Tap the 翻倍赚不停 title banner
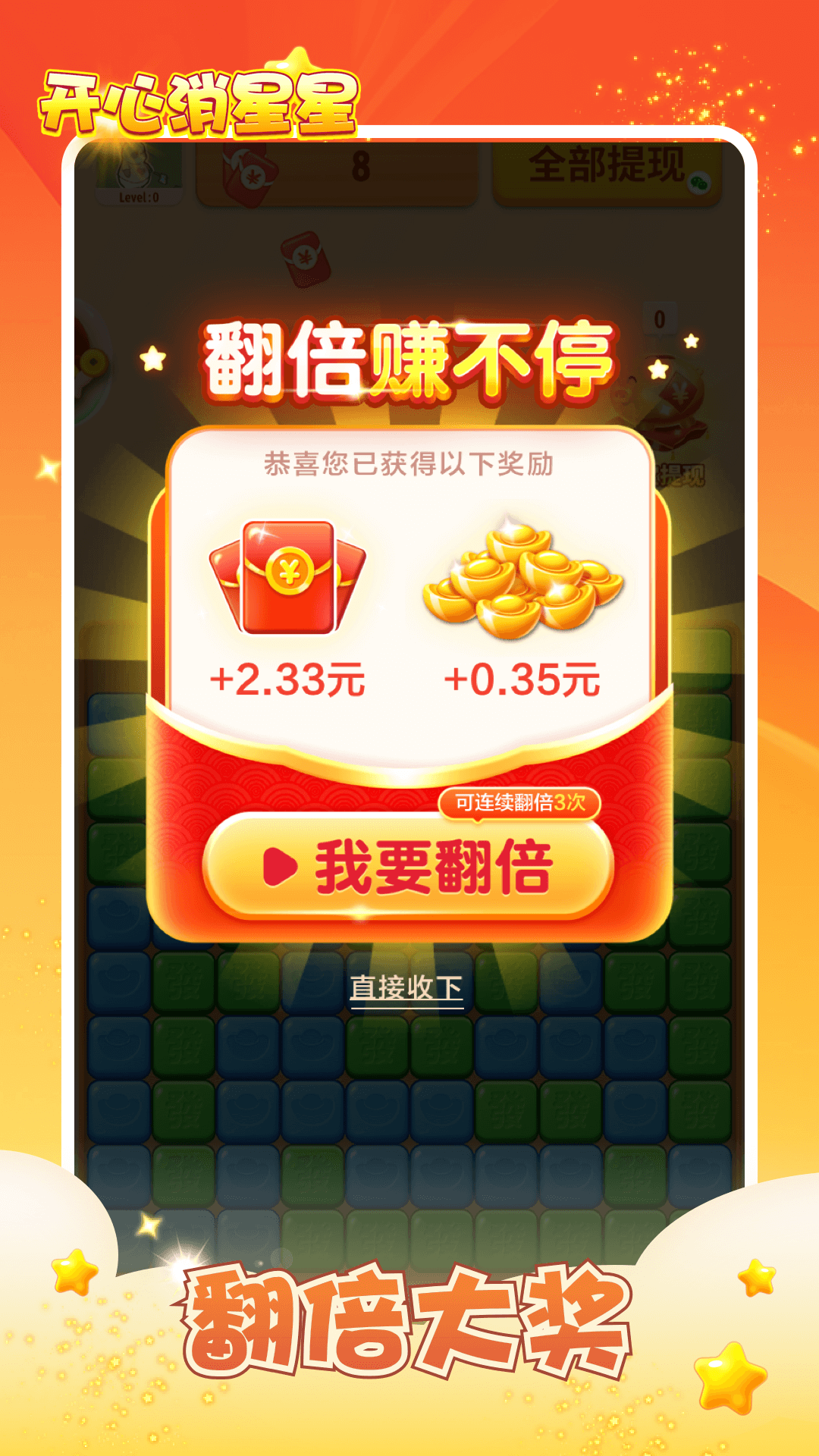The width and height of the screenshot is (819, 1456). 409,356
